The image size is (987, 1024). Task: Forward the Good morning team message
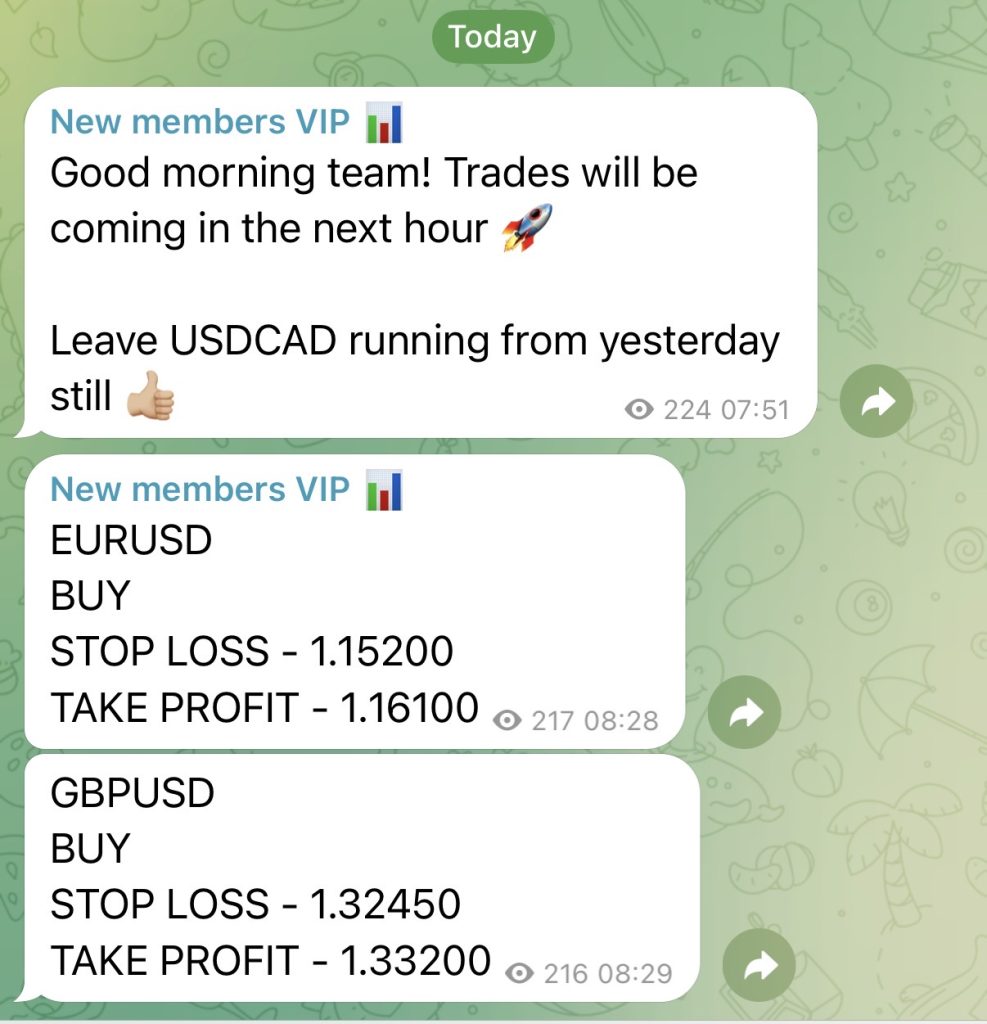click(x=875, y=403)
